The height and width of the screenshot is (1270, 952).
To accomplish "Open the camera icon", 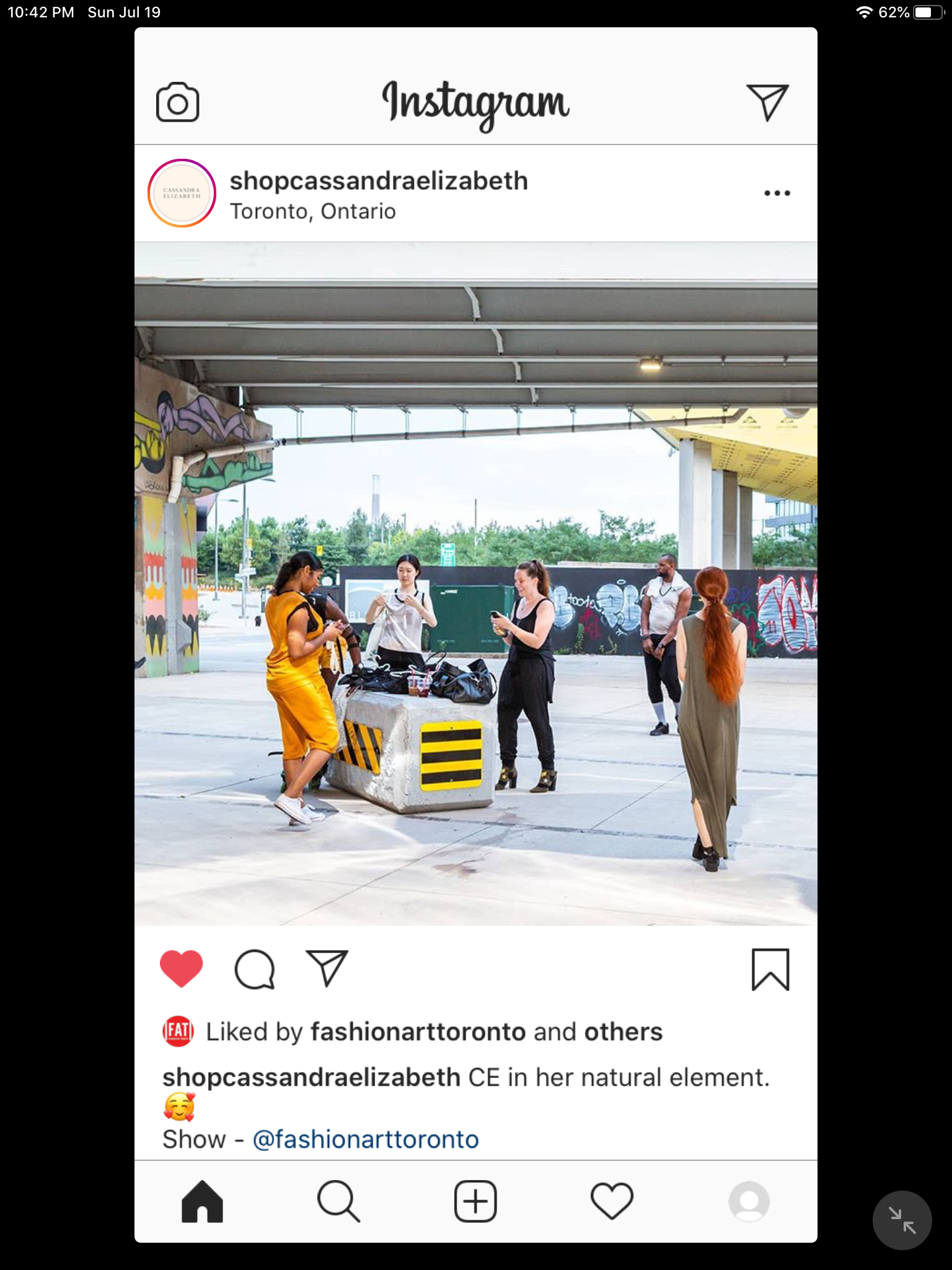I will coord(177,102).
